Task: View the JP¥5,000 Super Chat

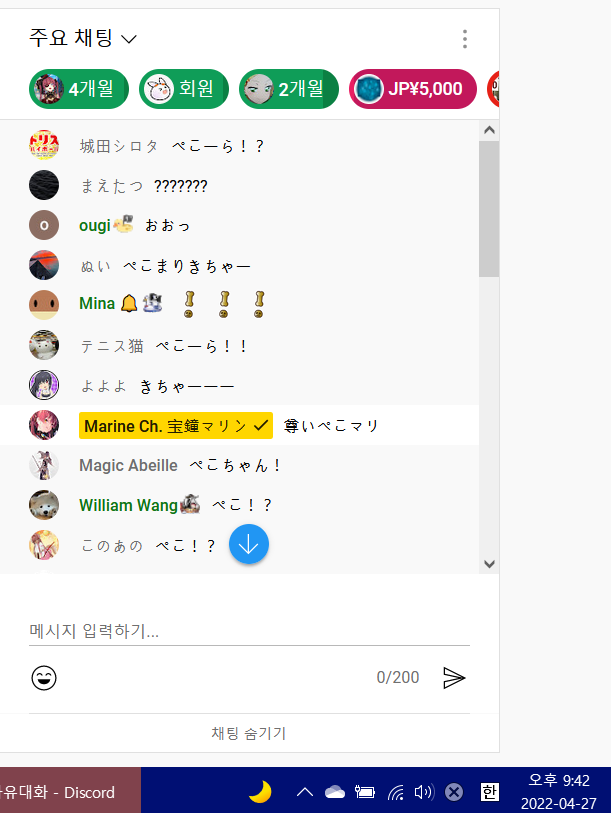Action: coord(412,89)
